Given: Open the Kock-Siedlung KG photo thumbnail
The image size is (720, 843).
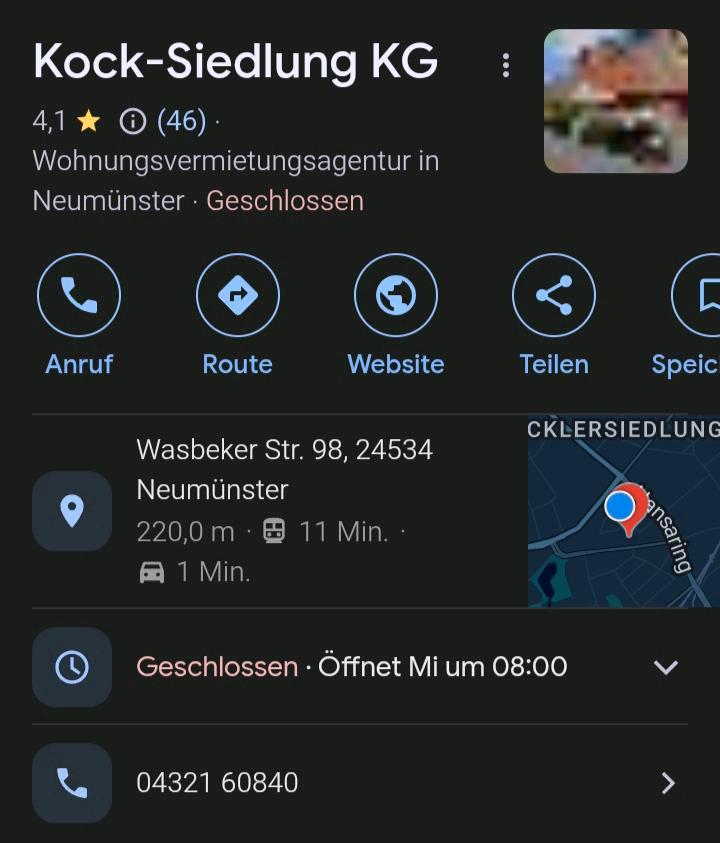Looking at the screenshot, I should (x=615, y=101).
